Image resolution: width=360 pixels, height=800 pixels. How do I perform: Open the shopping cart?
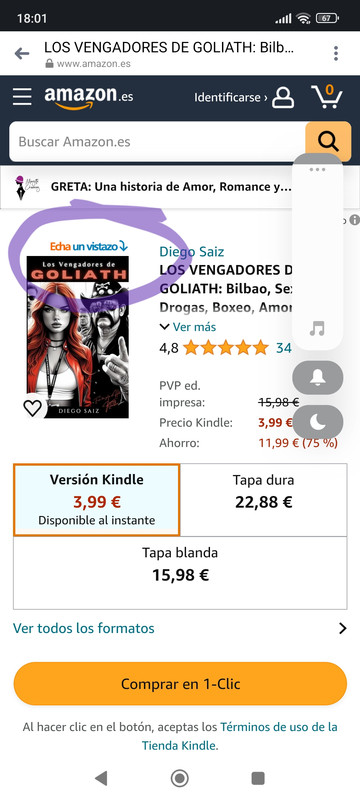click(x=326, y=96)
